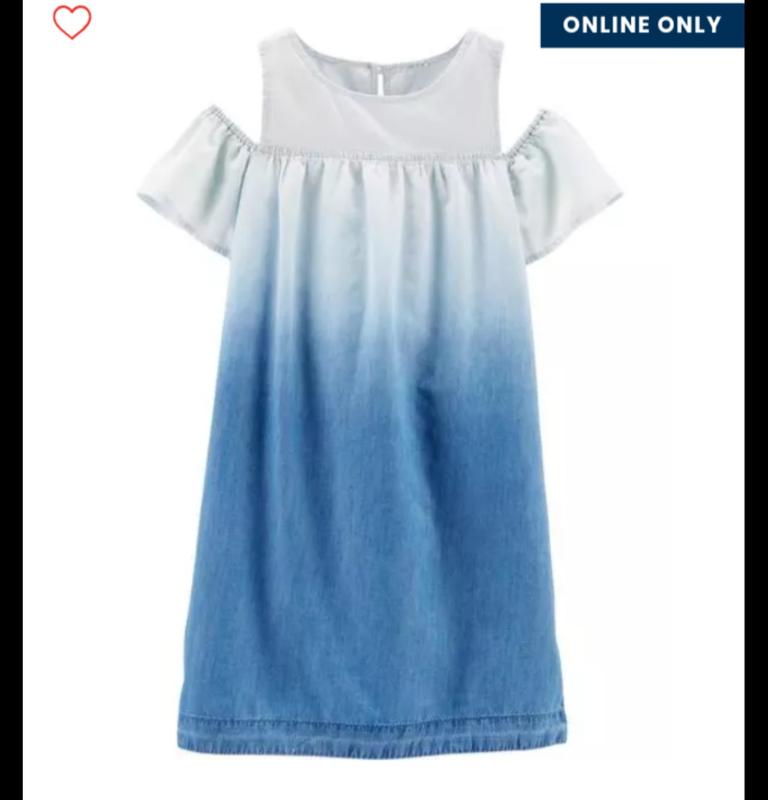
Task: Add this dress to favorites with the heart
Action: tap(72, 22)
